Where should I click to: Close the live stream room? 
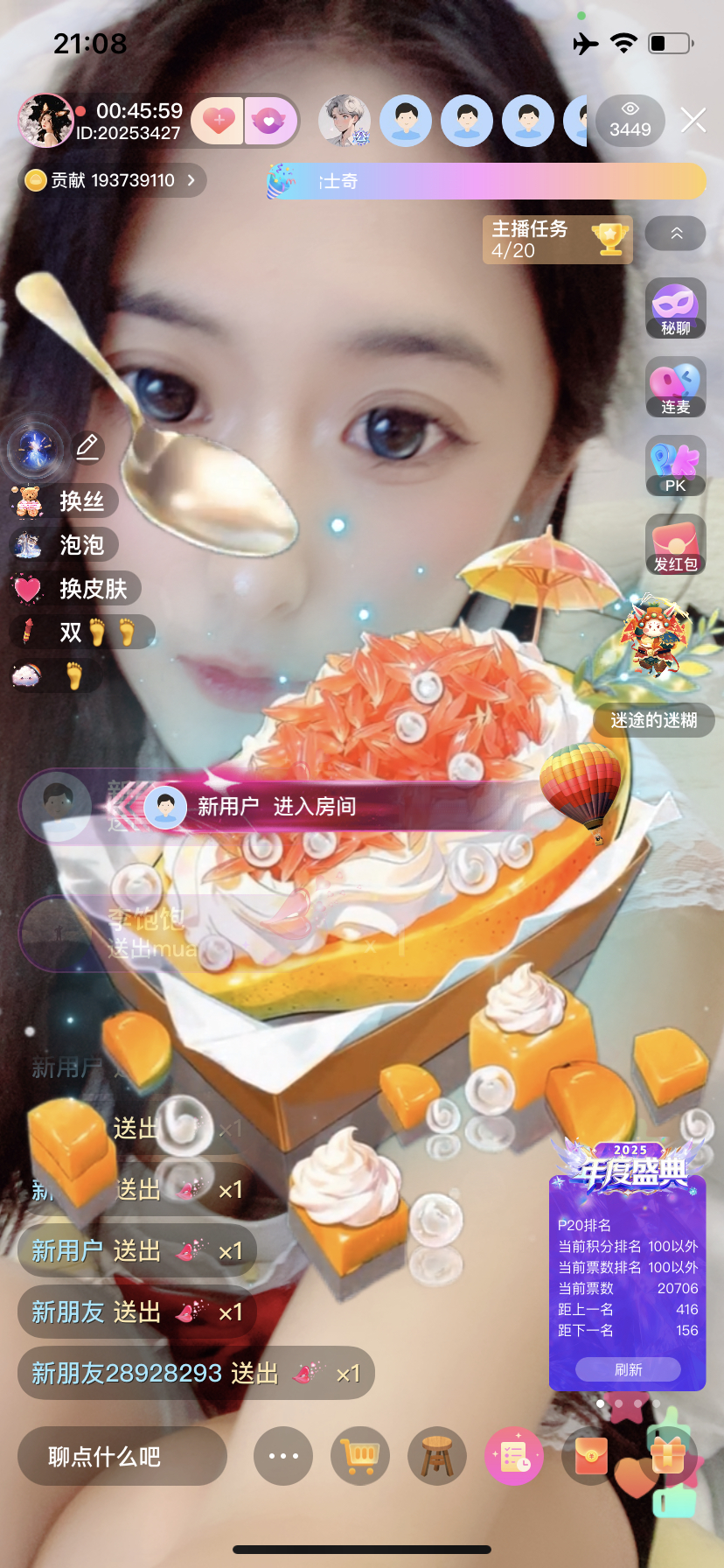(693, 121)
